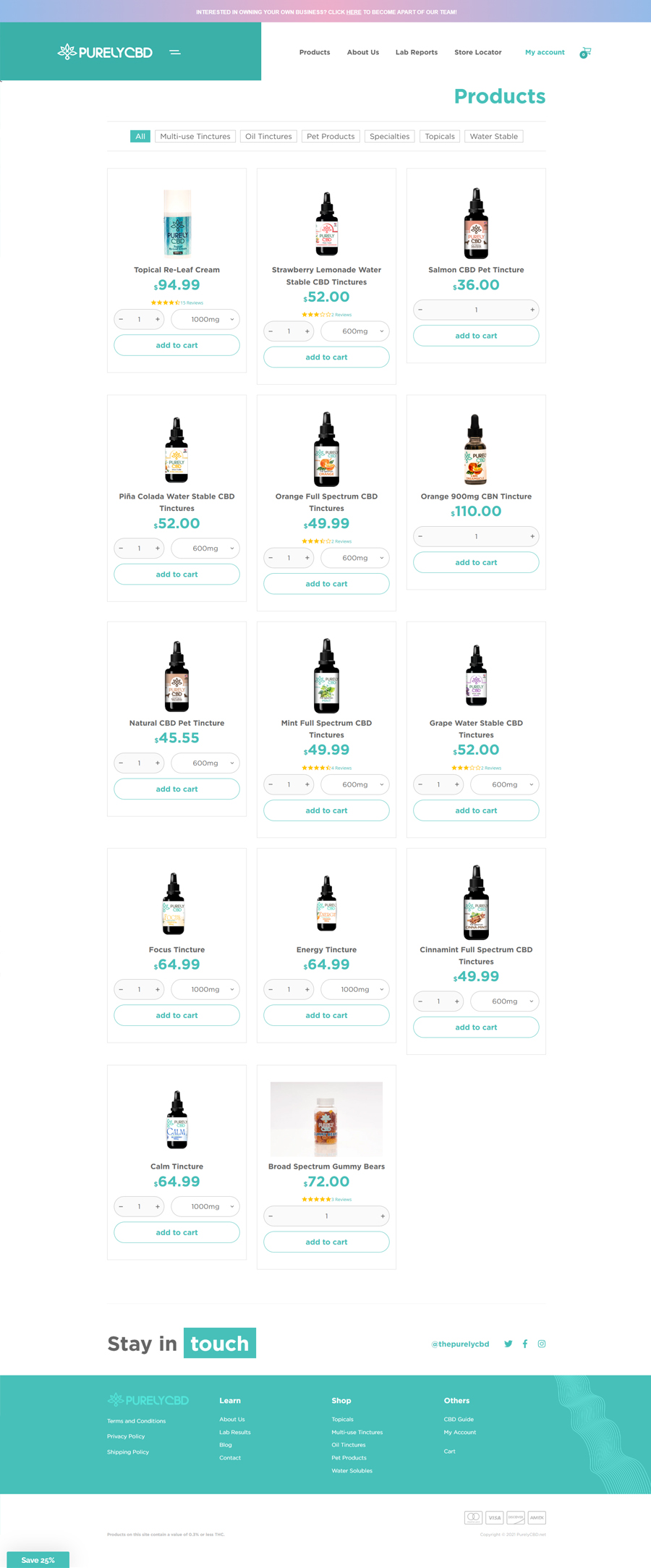The height and width of the screenshot is (1568, 651).
Task: Open the Twitter profile icon
Action: coord(509,1344)
